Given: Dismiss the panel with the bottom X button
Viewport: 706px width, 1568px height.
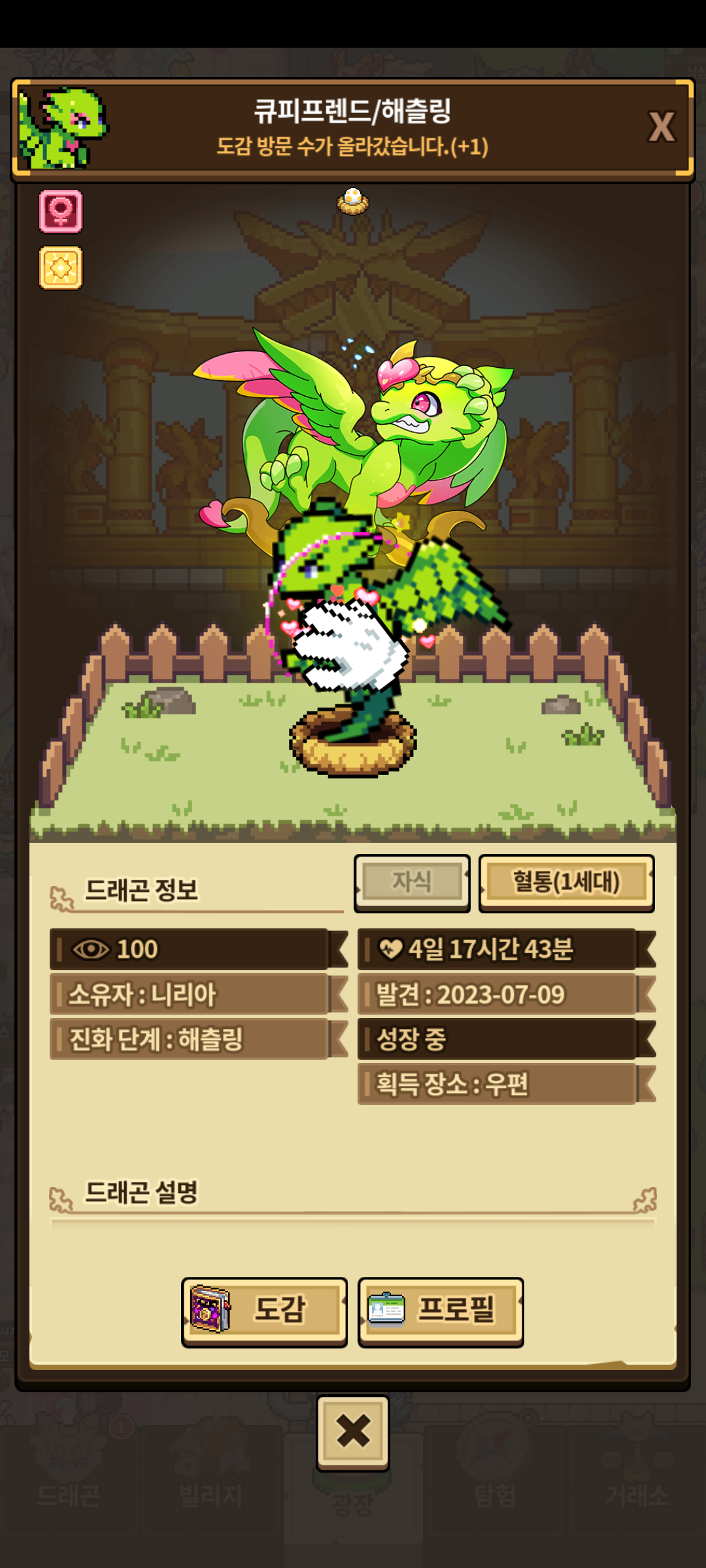Looking at the screenshot, I should tap(353, 1432).
